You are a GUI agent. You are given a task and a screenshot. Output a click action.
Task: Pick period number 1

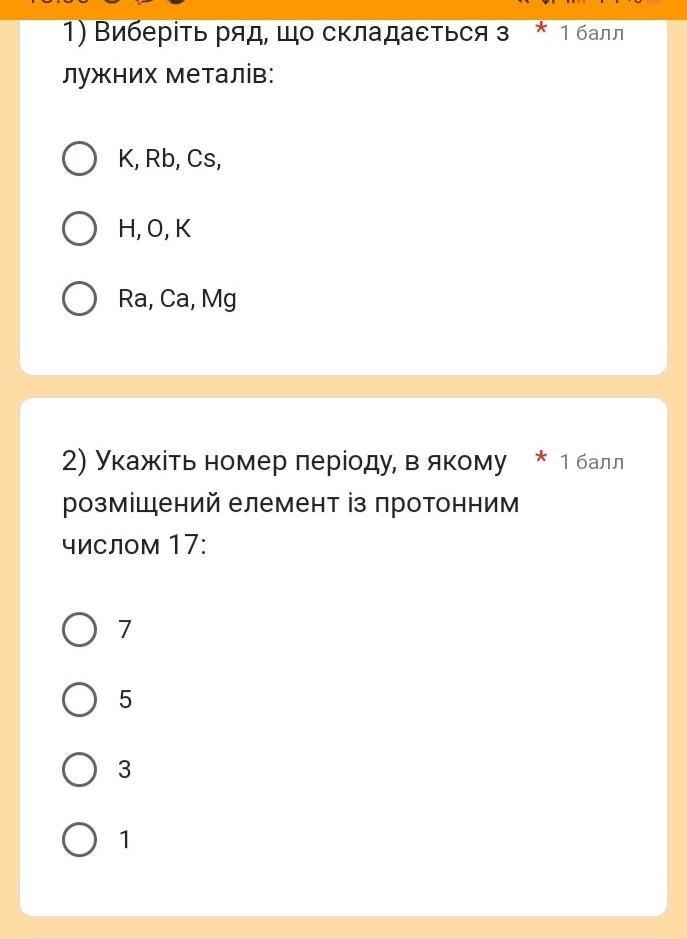pyautogui.click(x=80, y=840)
